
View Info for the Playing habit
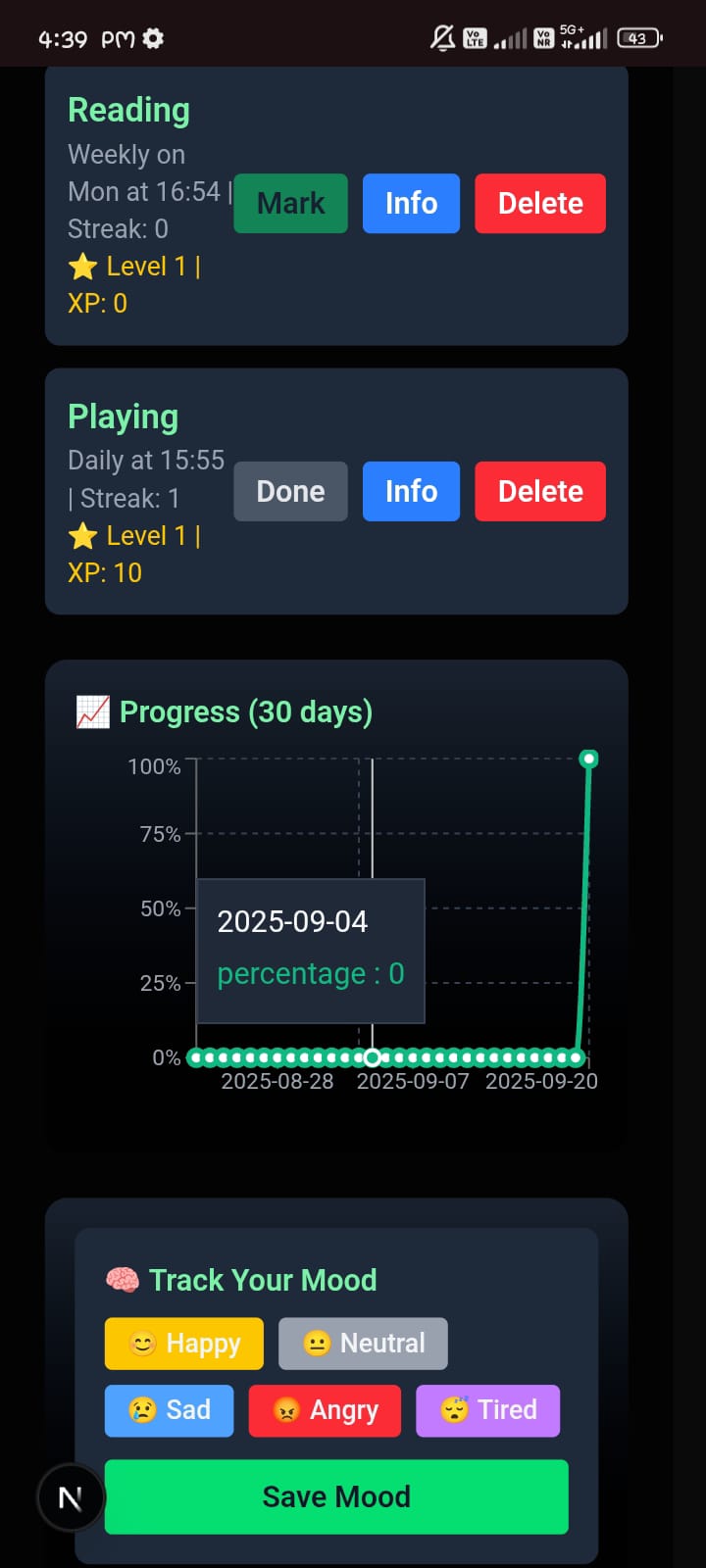click(x=411, y=491)
